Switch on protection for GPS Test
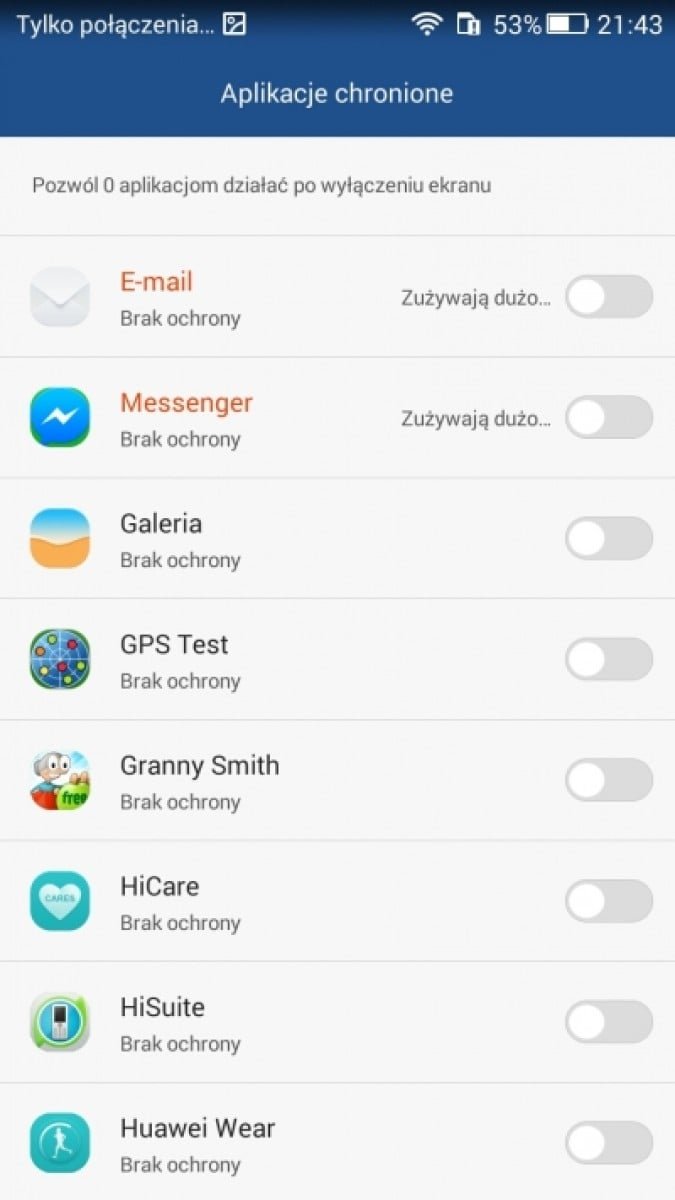Viewport: 675px width, 1200px height. pos(609,660)
